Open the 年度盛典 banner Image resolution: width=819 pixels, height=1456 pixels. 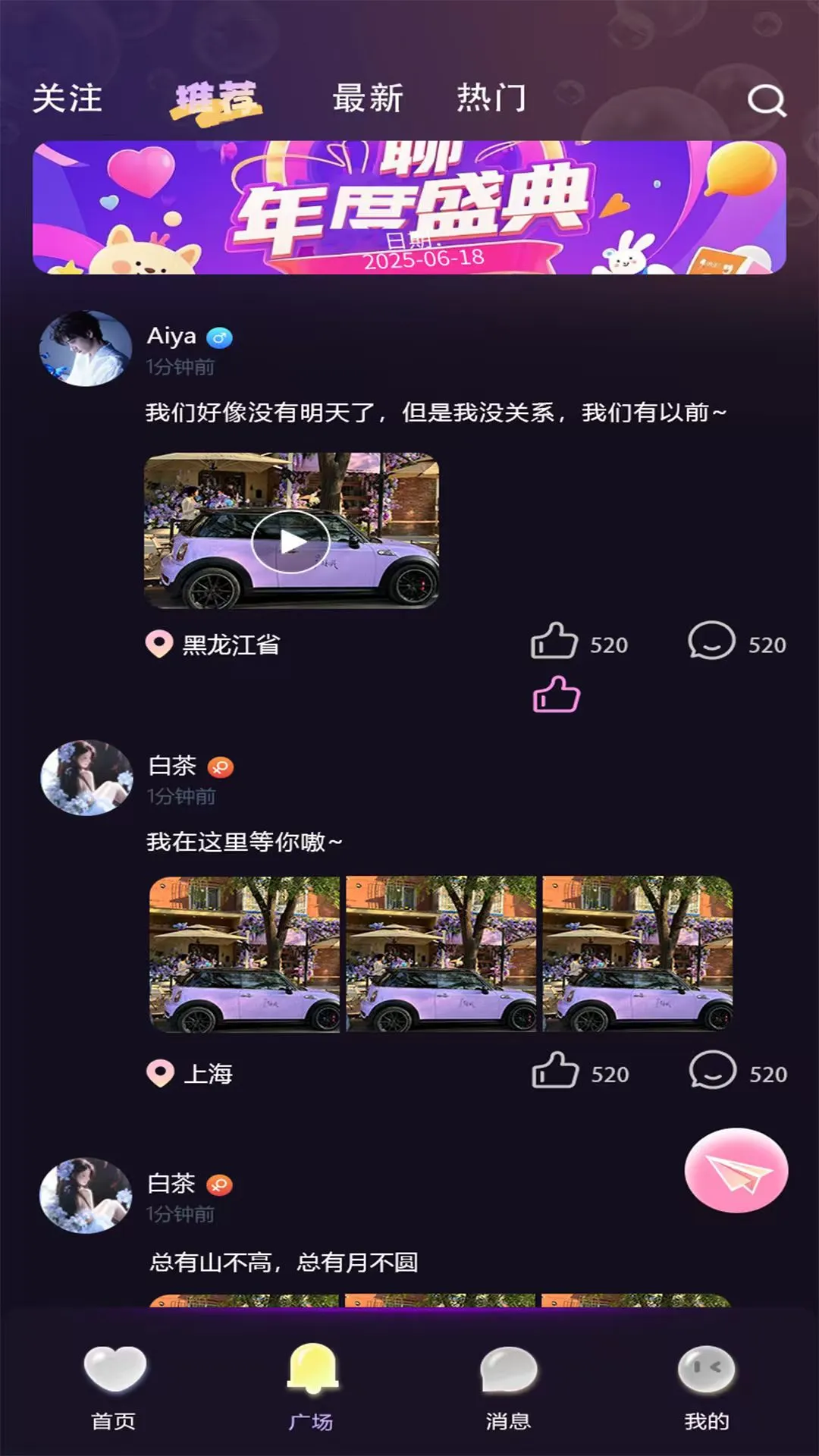pos(409,207)
